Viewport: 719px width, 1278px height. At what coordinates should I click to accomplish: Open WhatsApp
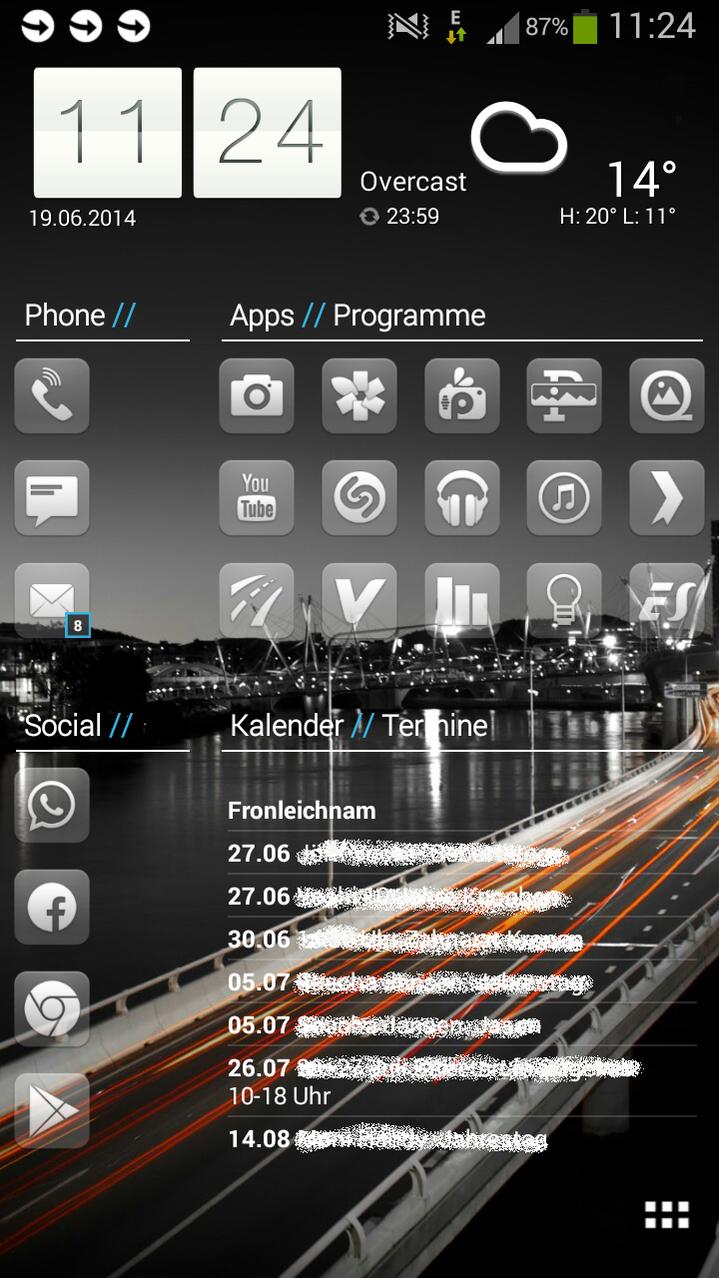52,805
